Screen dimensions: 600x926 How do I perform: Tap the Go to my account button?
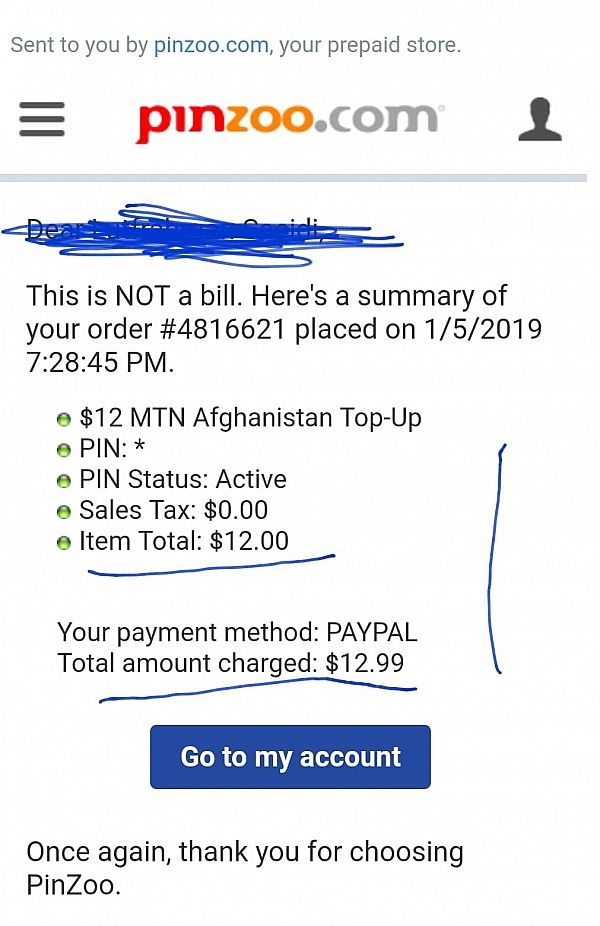click(x=290, y=757)
